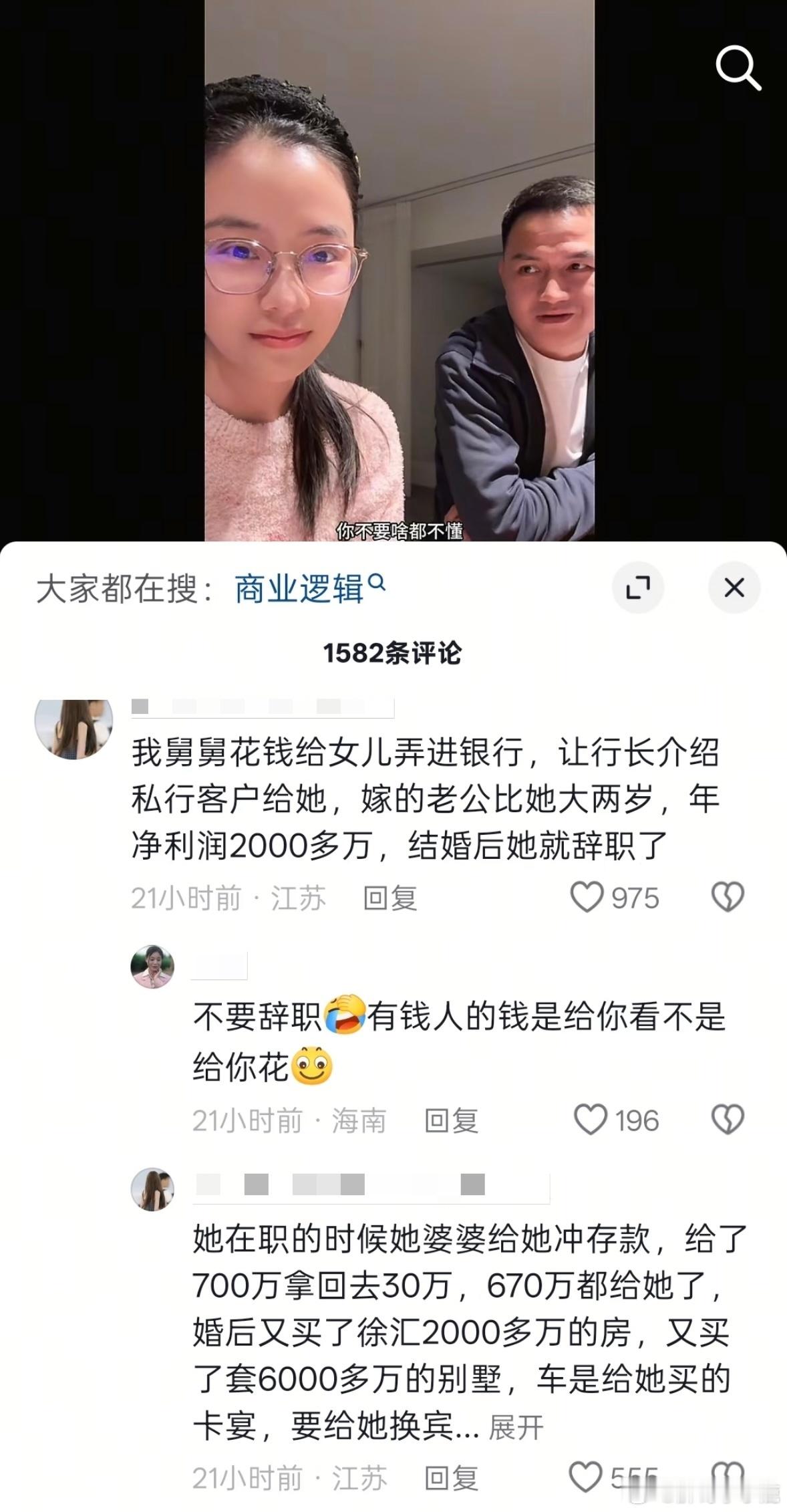This screenshot has width=787, height=1512.
Task: Reply to the first comment via 回复
Action: click(390, 900)
